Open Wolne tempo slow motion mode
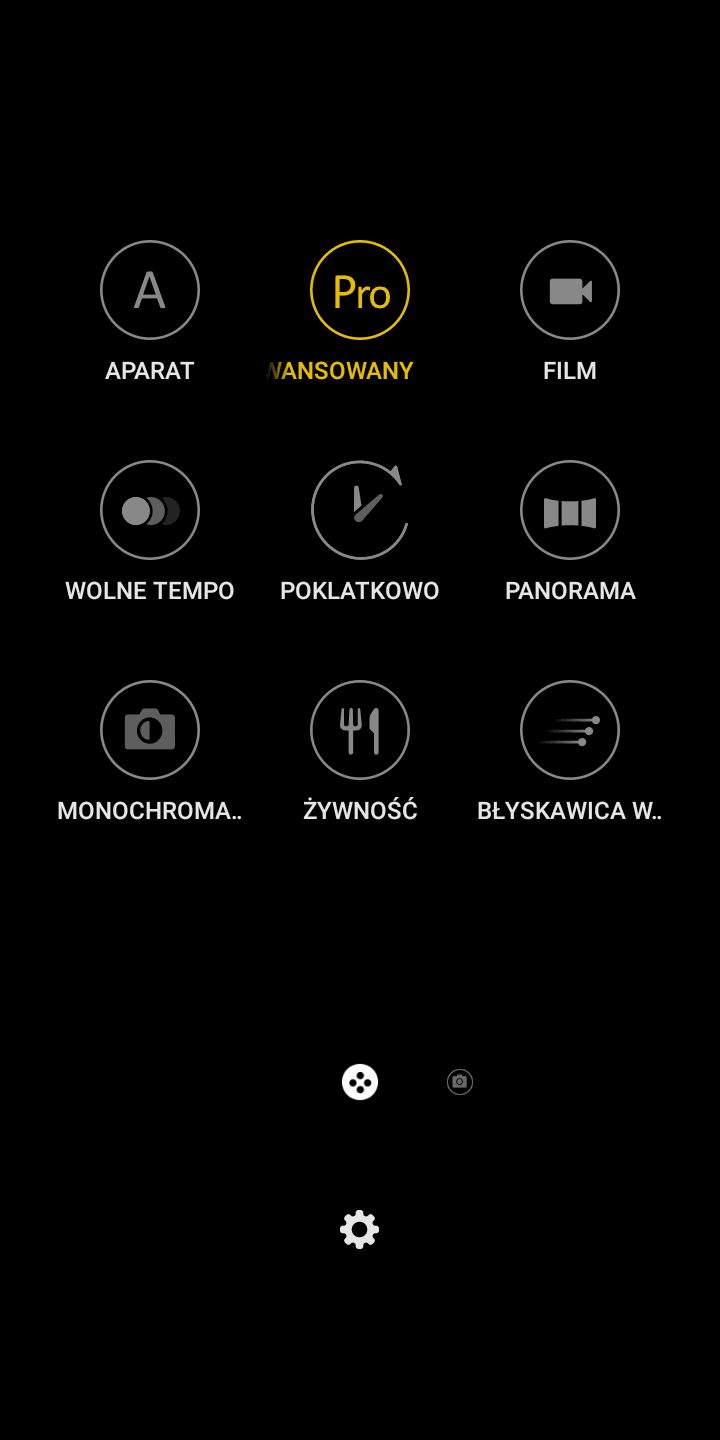 click(x=150, y=510)
